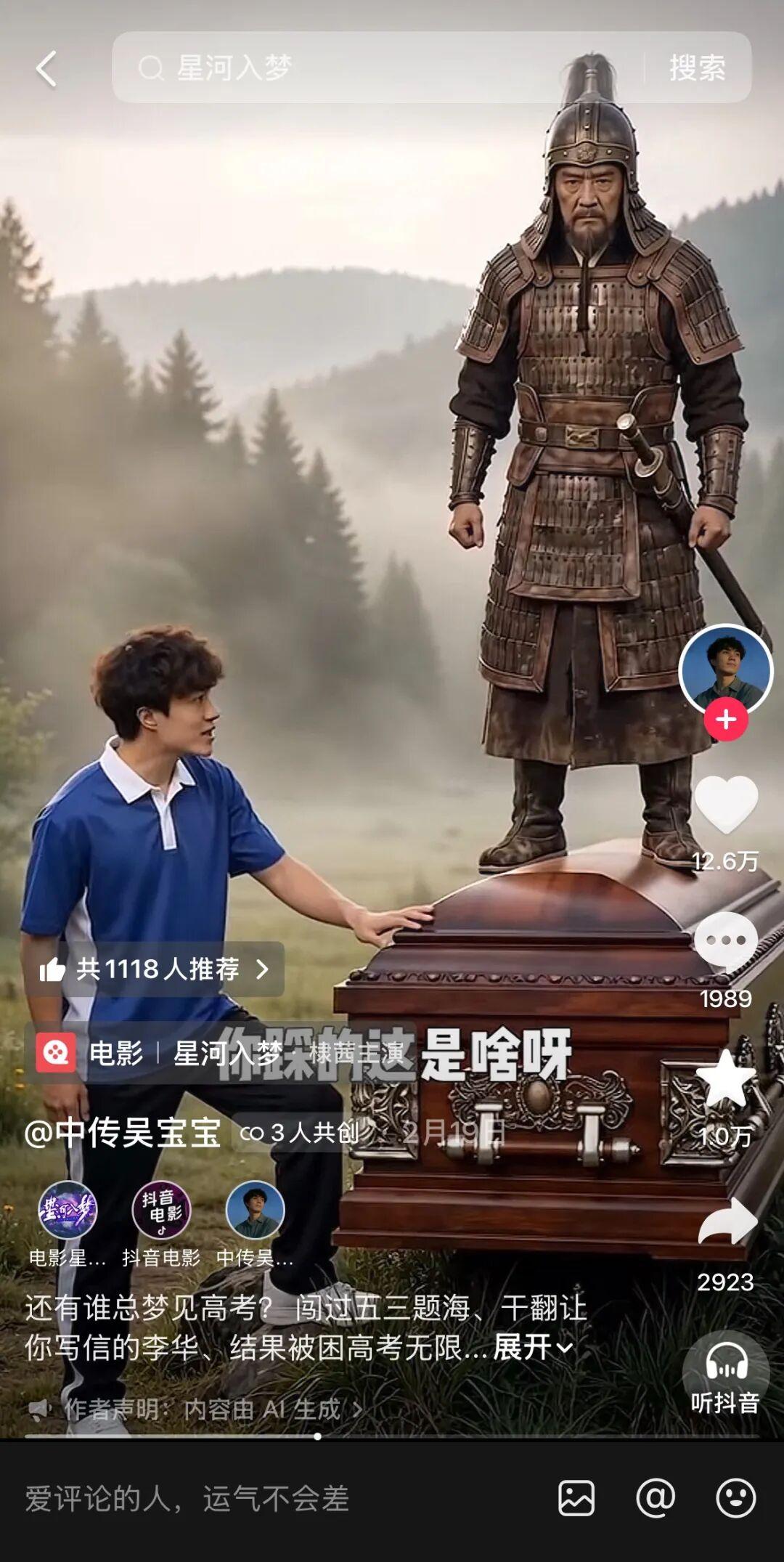The height and width of the screenshot is (1562, 784).
Task: Like this video
Action: tap(726, 805)
